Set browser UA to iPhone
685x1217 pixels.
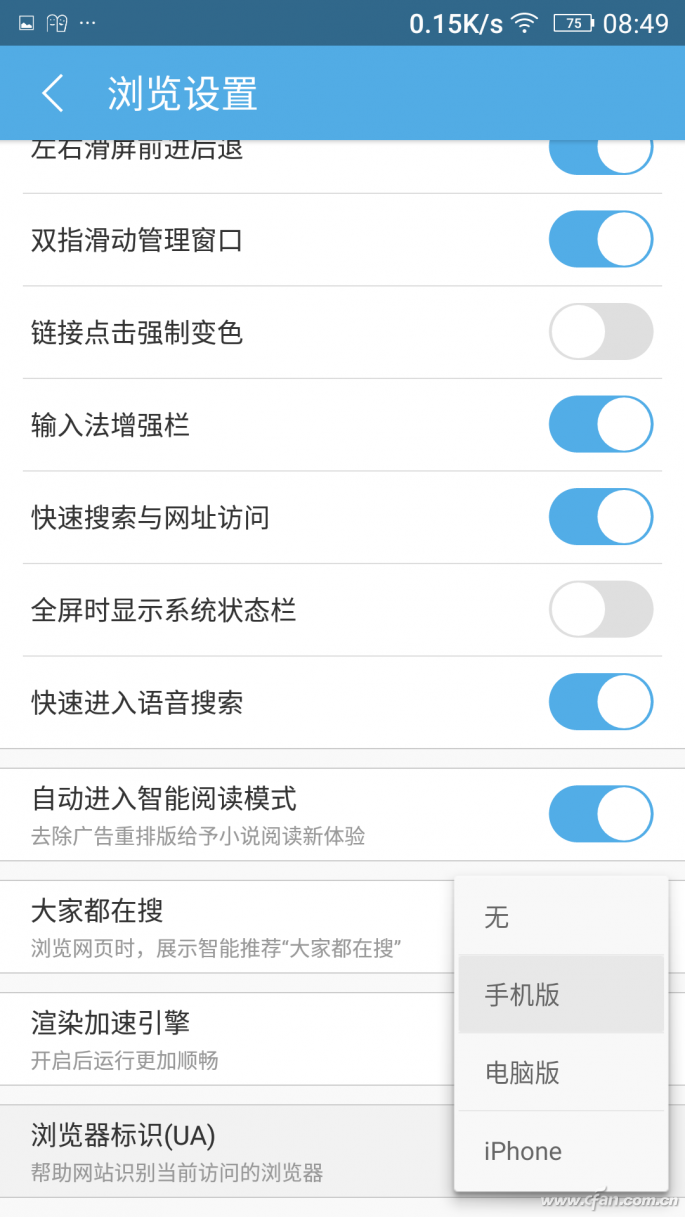coord(561,1151)
